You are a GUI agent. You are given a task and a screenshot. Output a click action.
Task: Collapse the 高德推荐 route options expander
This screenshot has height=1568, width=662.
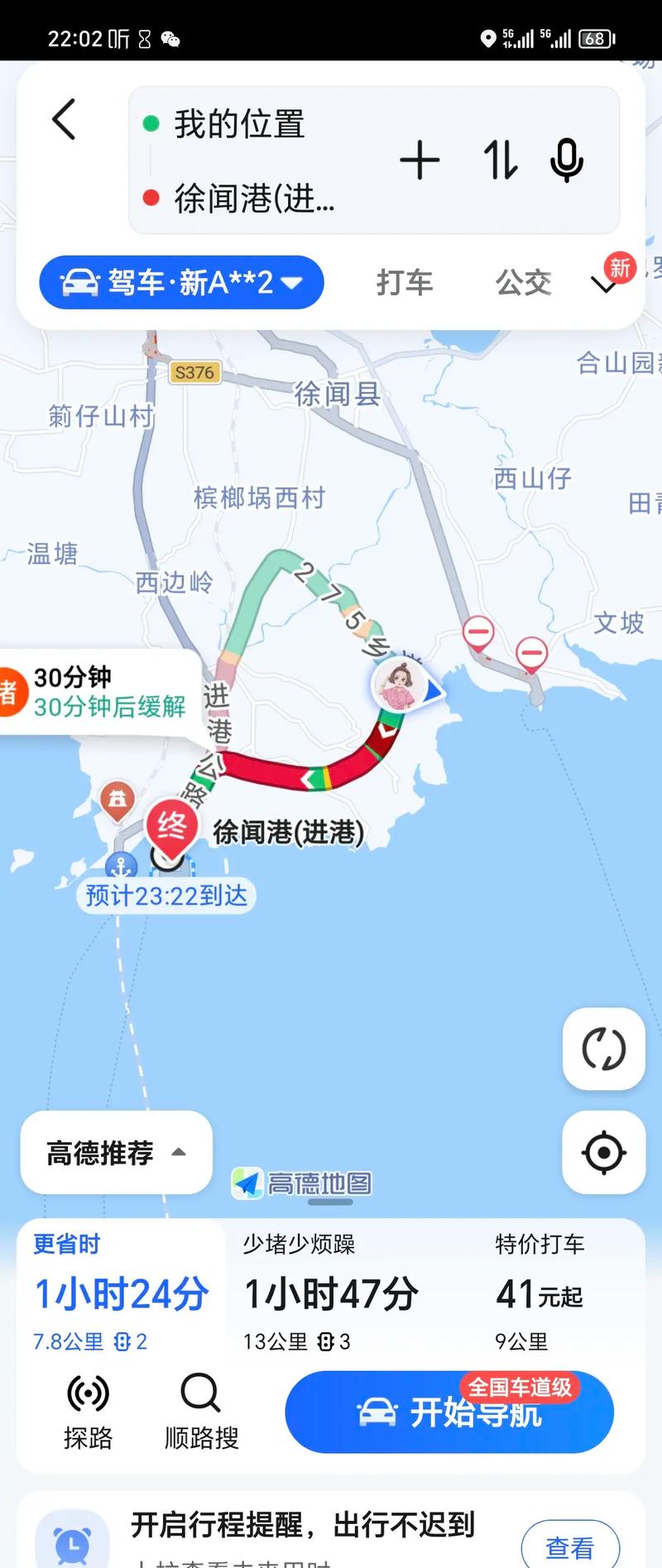point(115,1152)
